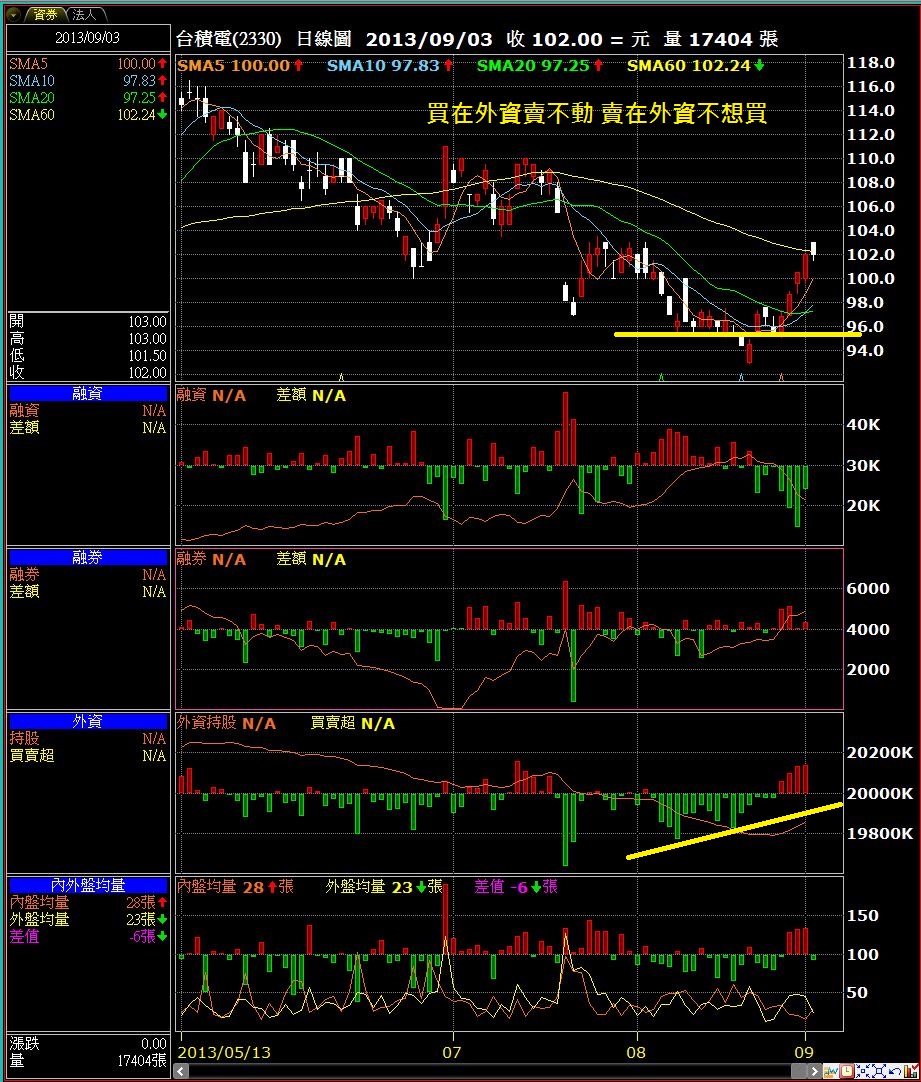Screen dimensions: 921x1082
Task: Tap the right arrow at the chart bottom
Action: pos(814,1071)
